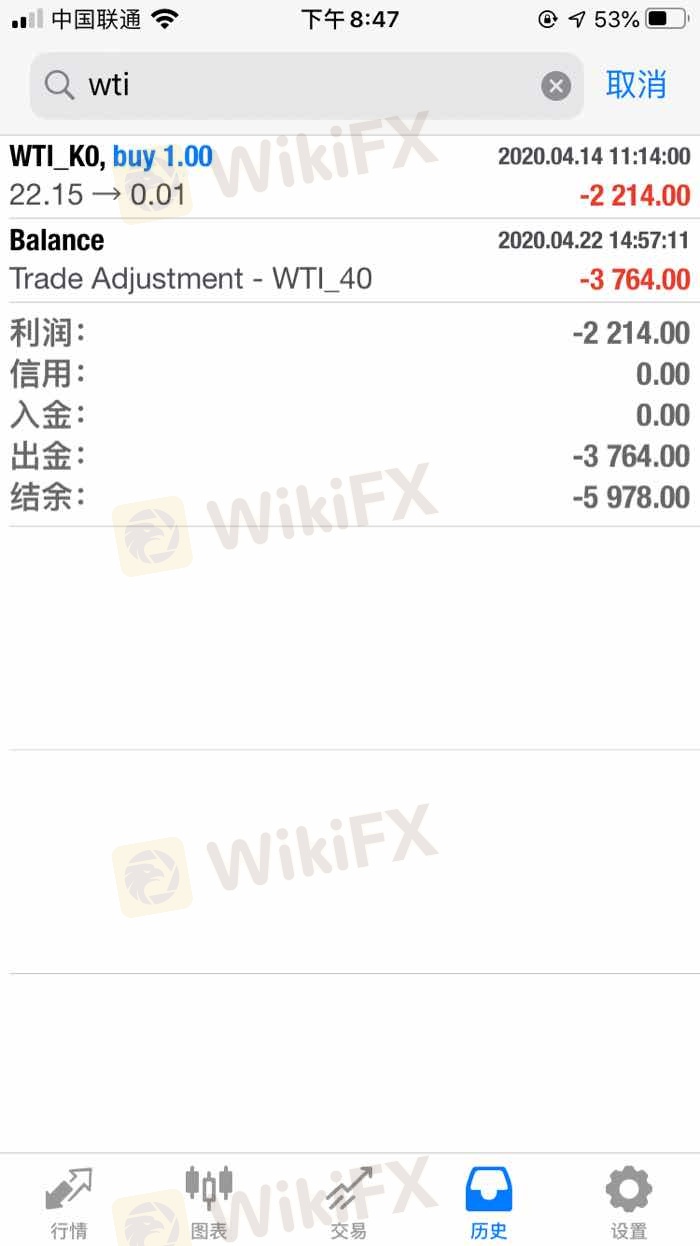The height and width of the screenshot is (1246, 700).
Task: Open the 设置 tab
Action: coord(629,1203)
